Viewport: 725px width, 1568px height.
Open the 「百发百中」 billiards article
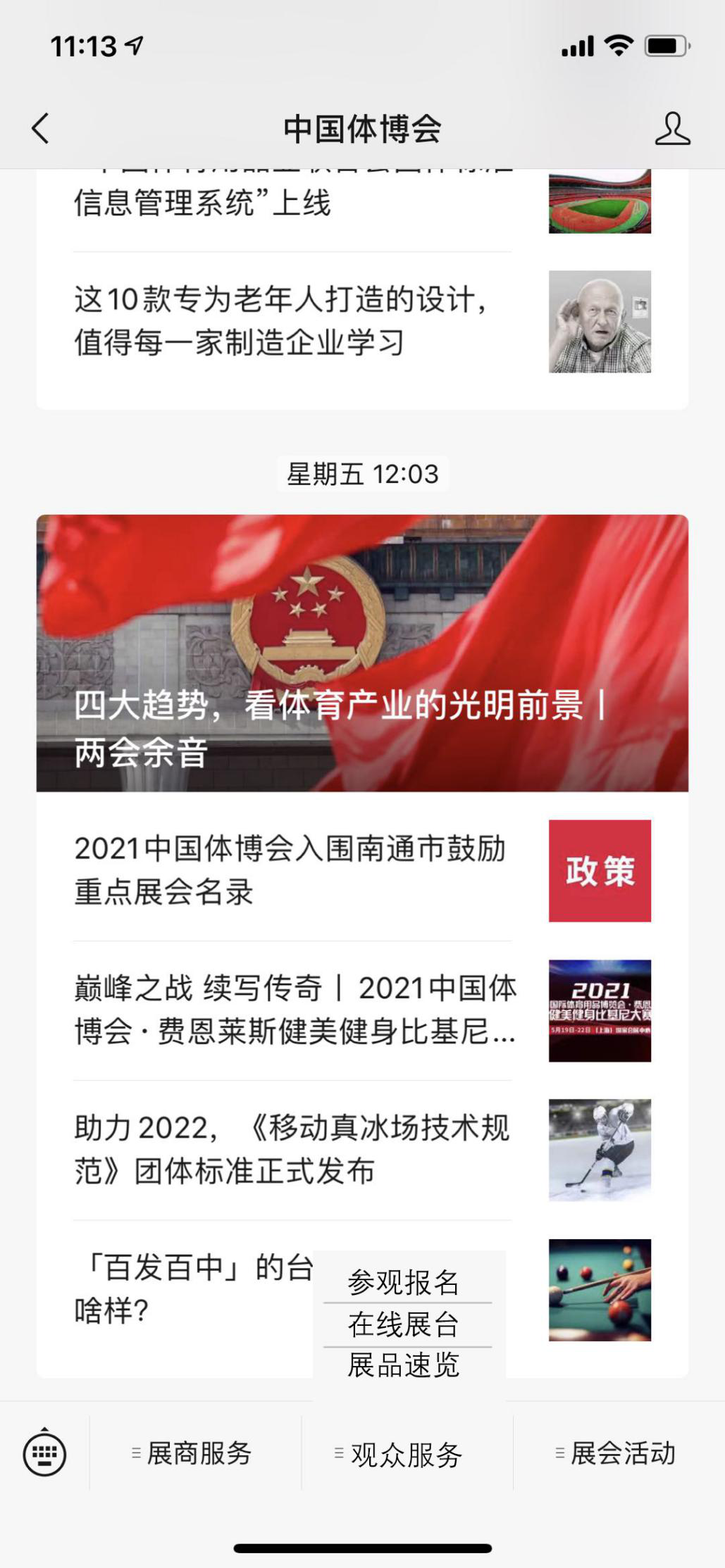[190, 1288]
